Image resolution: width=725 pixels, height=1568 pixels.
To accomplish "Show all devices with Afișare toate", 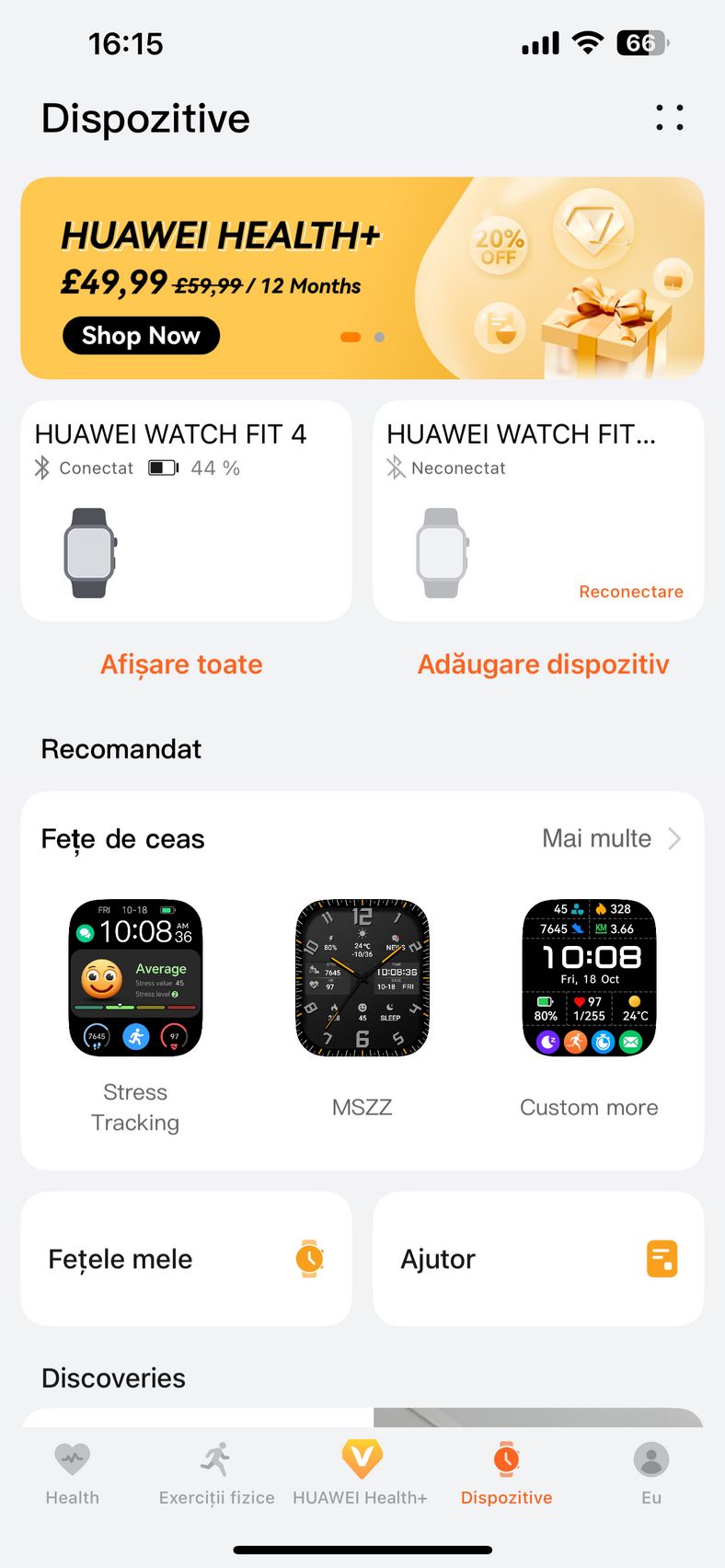I will coord(181,664).
